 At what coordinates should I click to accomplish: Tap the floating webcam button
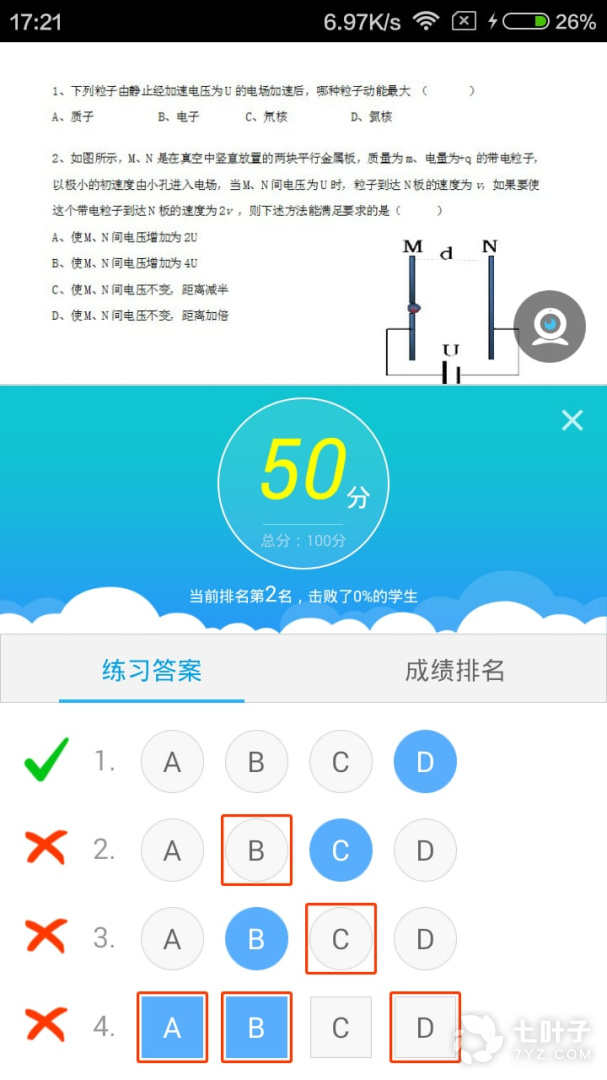coord(550,326)
